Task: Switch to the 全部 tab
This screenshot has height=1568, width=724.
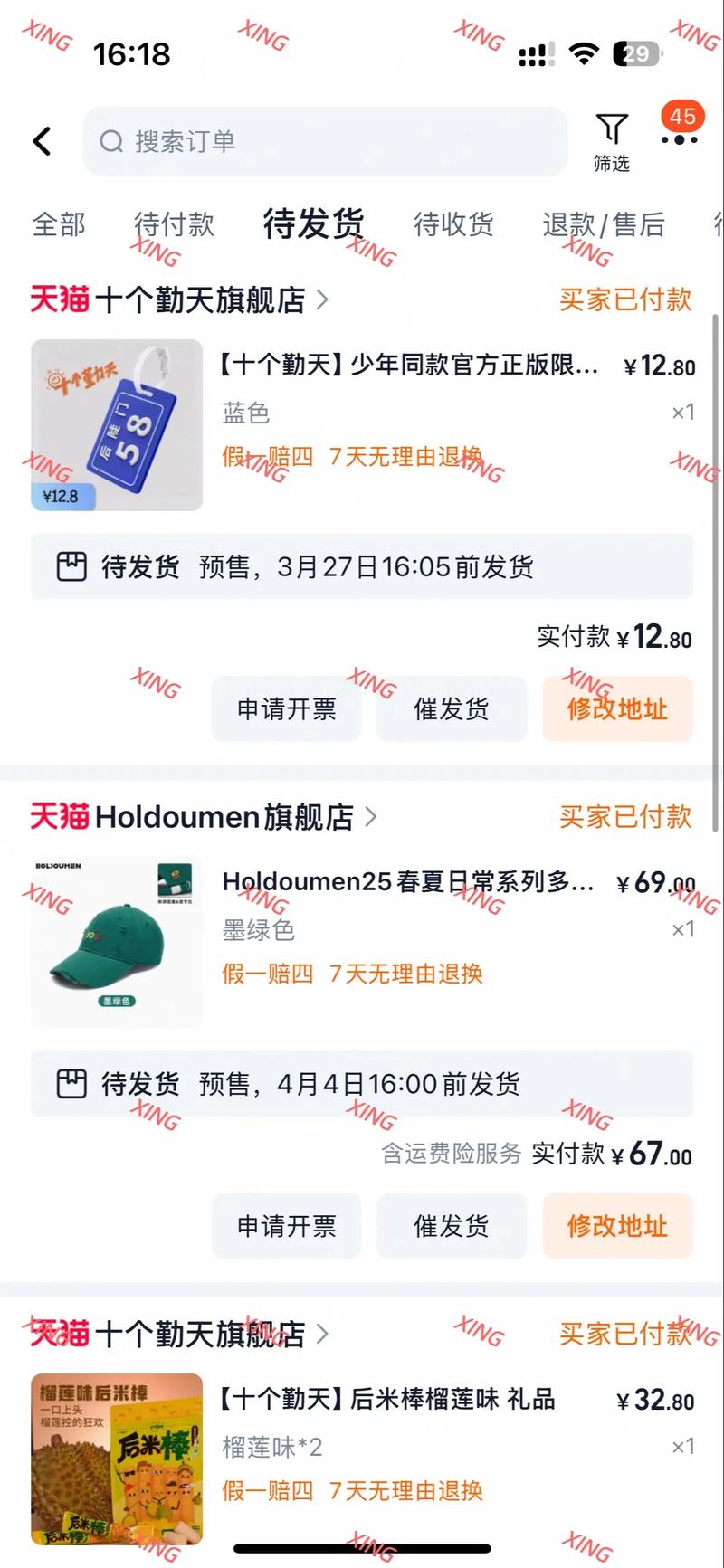Action: click(59, 224)
